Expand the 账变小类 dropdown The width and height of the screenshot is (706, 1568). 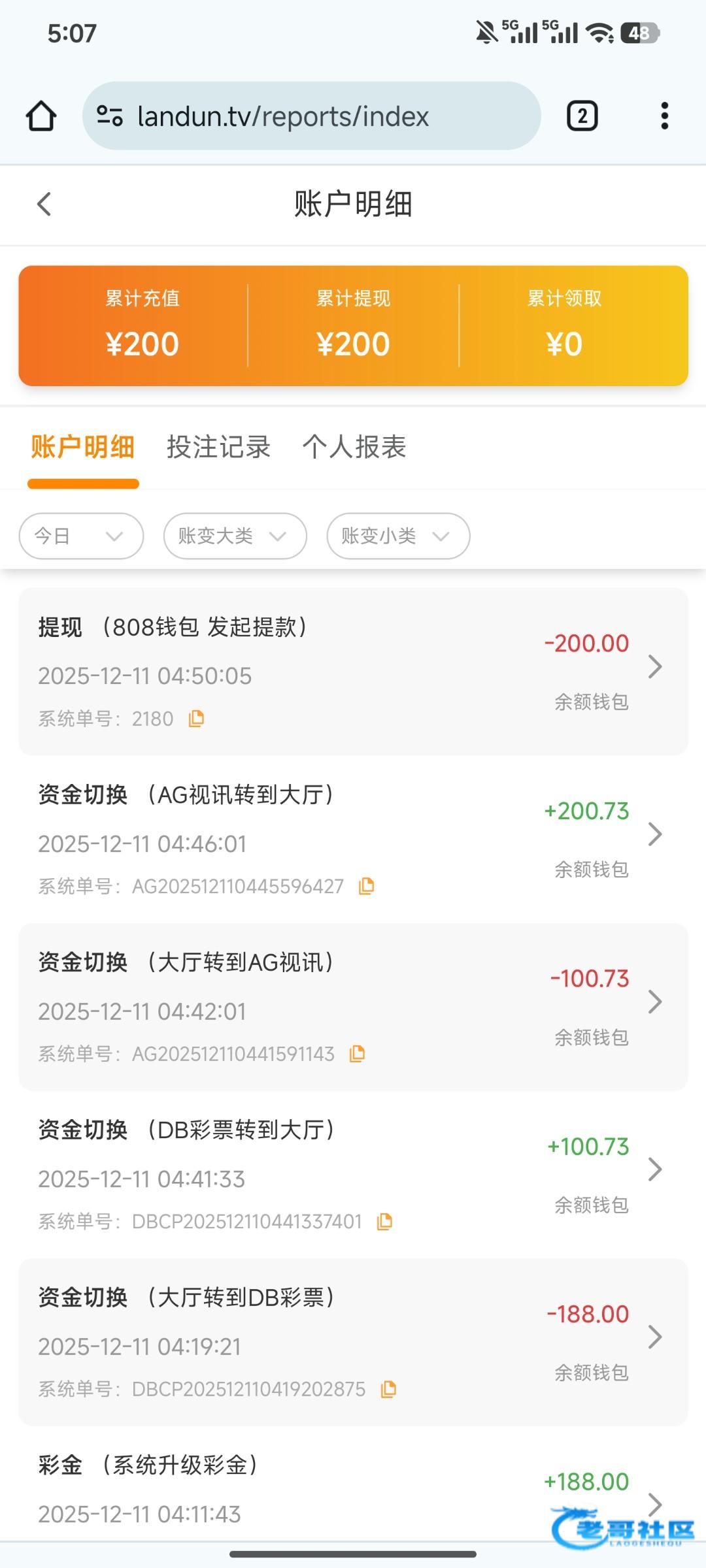tap(397, 536)
